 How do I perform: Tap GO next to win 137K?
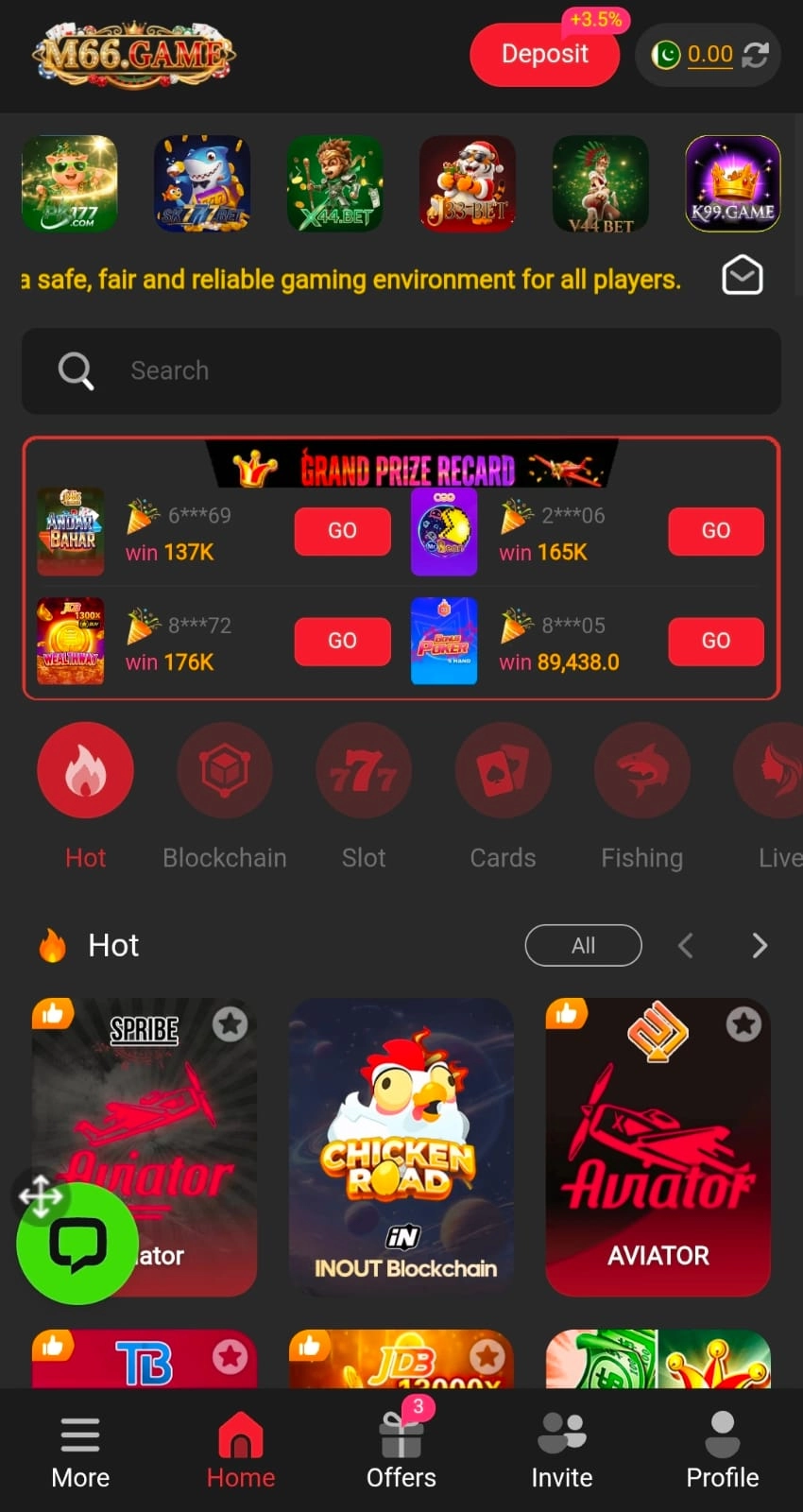[342, 531]
